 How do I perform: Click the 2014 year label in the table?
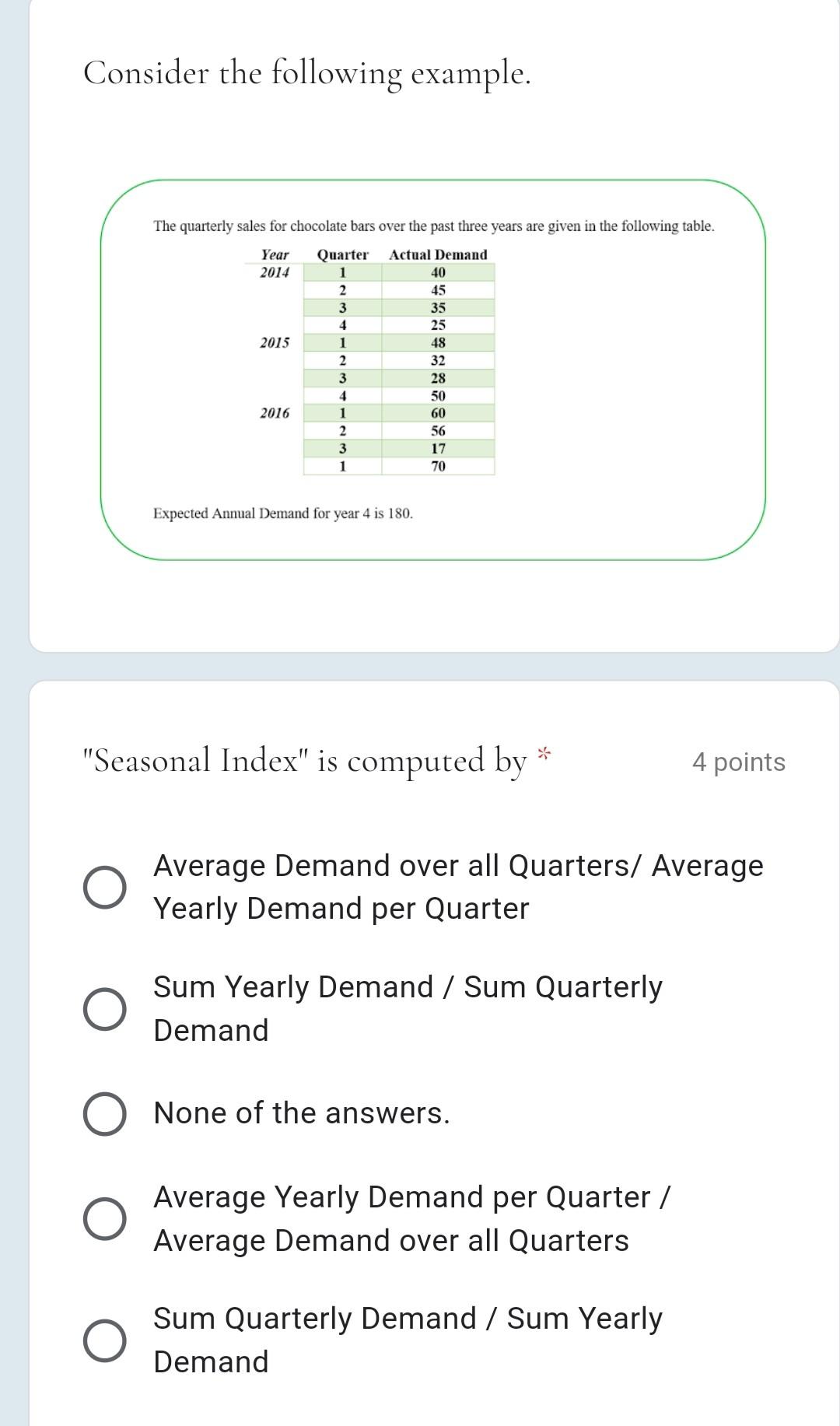coord(274,272)
